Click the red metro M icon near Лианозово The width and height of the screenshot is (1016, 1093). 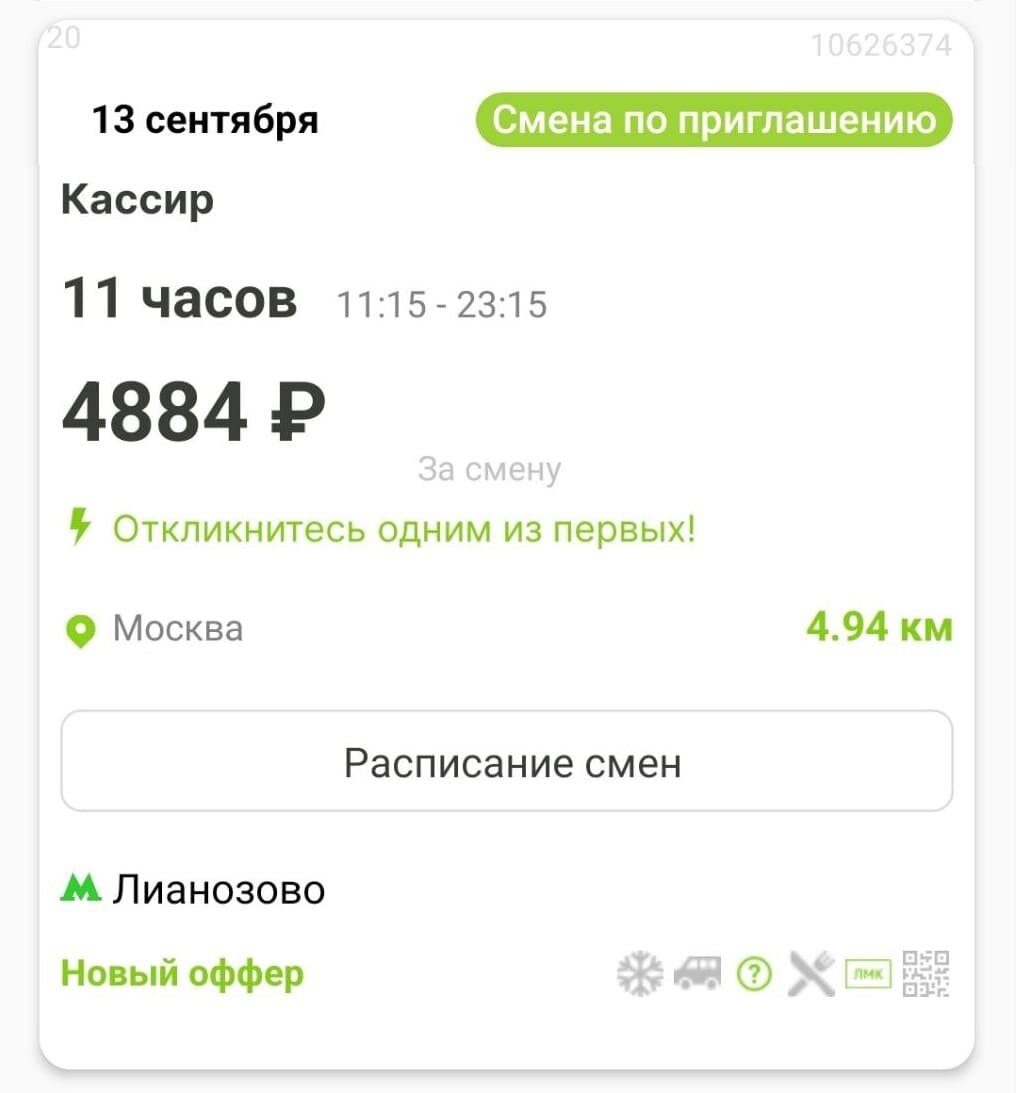tap(81, 888)
